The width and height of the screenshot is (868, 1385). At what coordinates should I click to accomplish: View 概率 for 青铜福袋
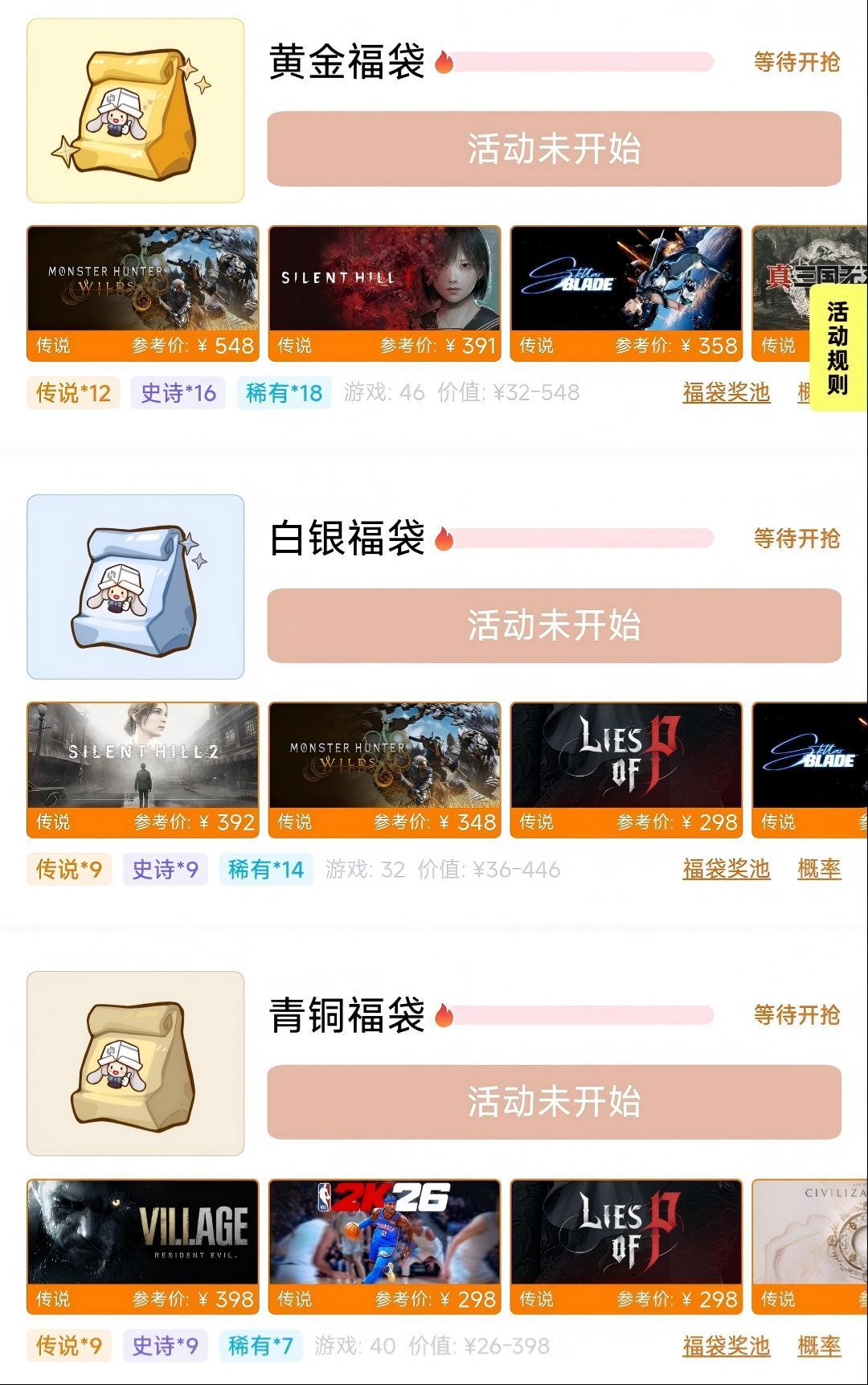click(819, 1346)
